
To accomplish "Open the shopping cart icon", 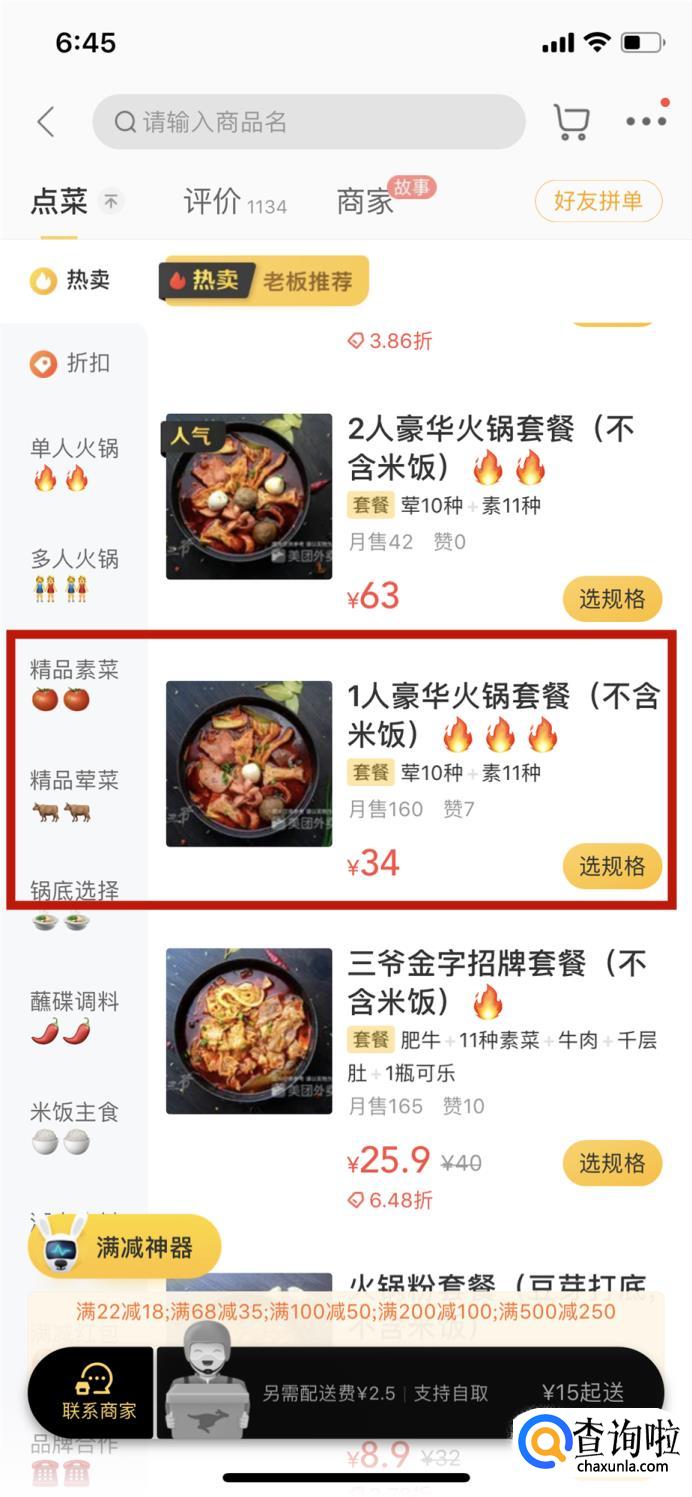I will (x=571, y=122).
